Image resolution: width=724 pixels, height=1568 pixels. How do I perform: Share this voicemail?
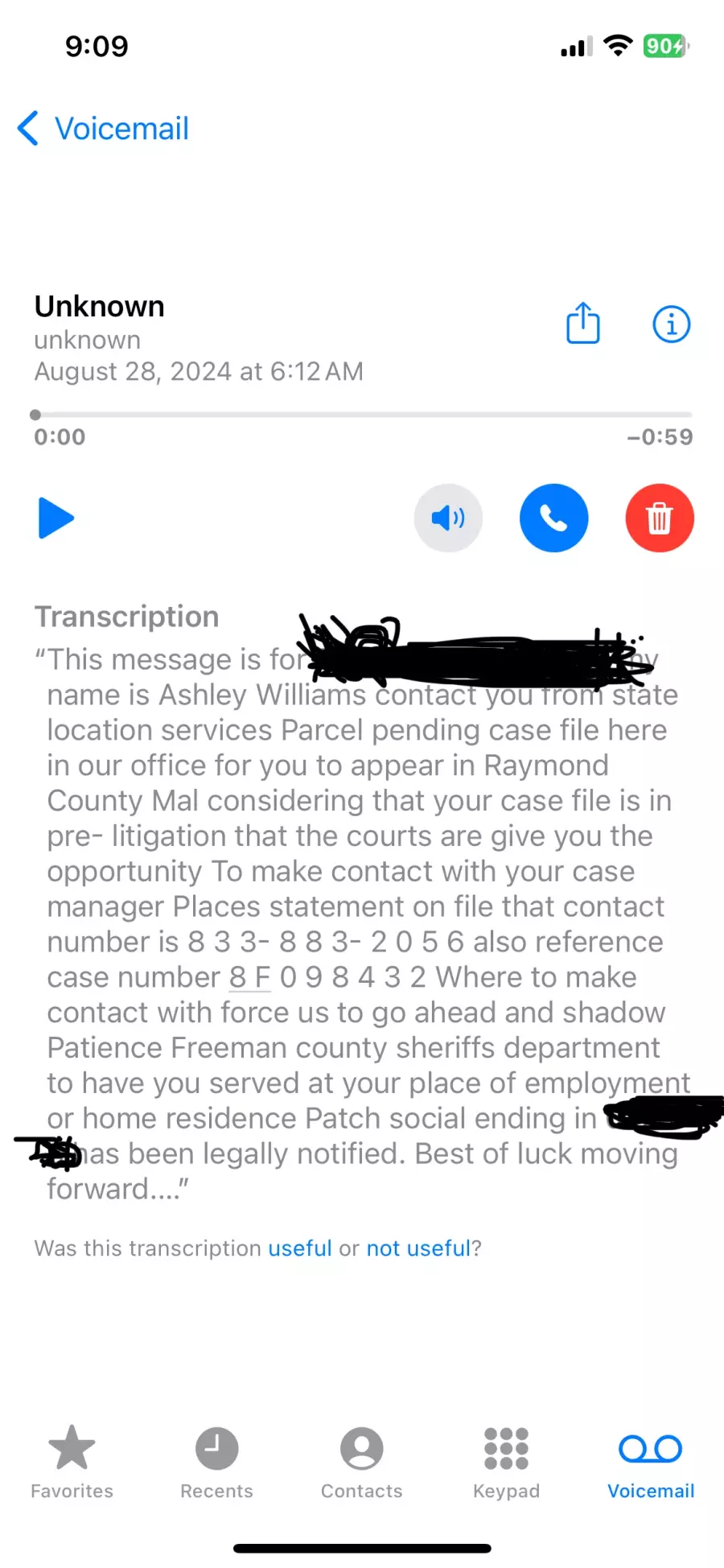(x=583, y=324)
